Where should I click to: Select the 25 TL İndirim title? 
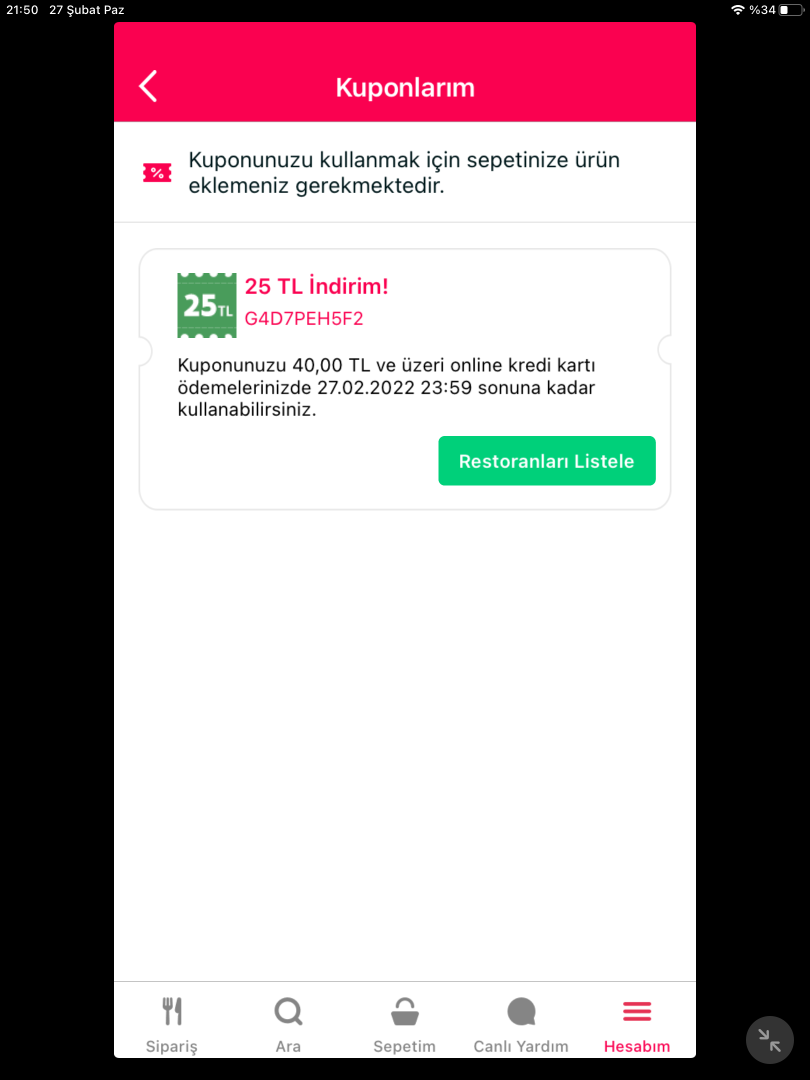[x=316, y=285]
